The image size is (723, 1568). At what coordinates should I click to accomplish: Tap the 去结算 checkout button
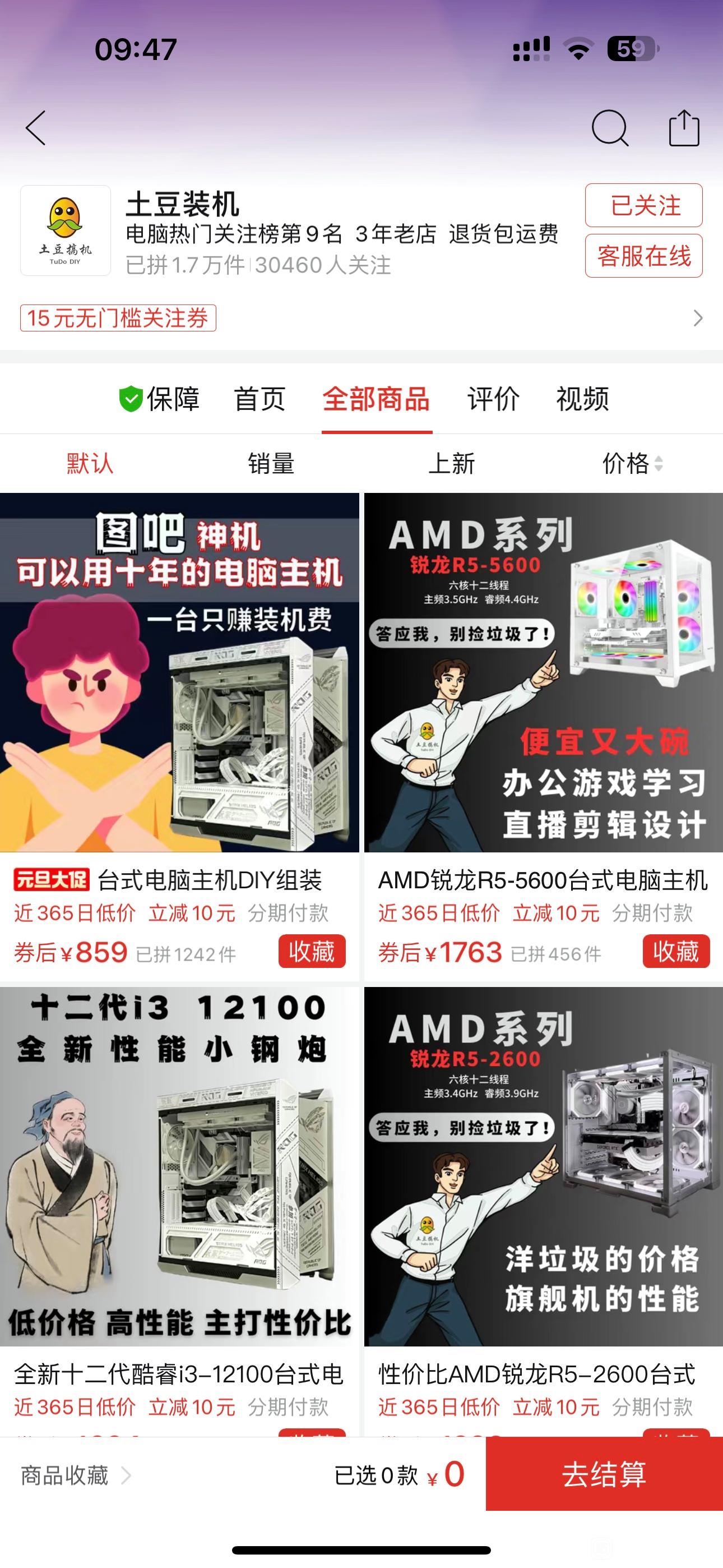click(x=604, y=1474)
